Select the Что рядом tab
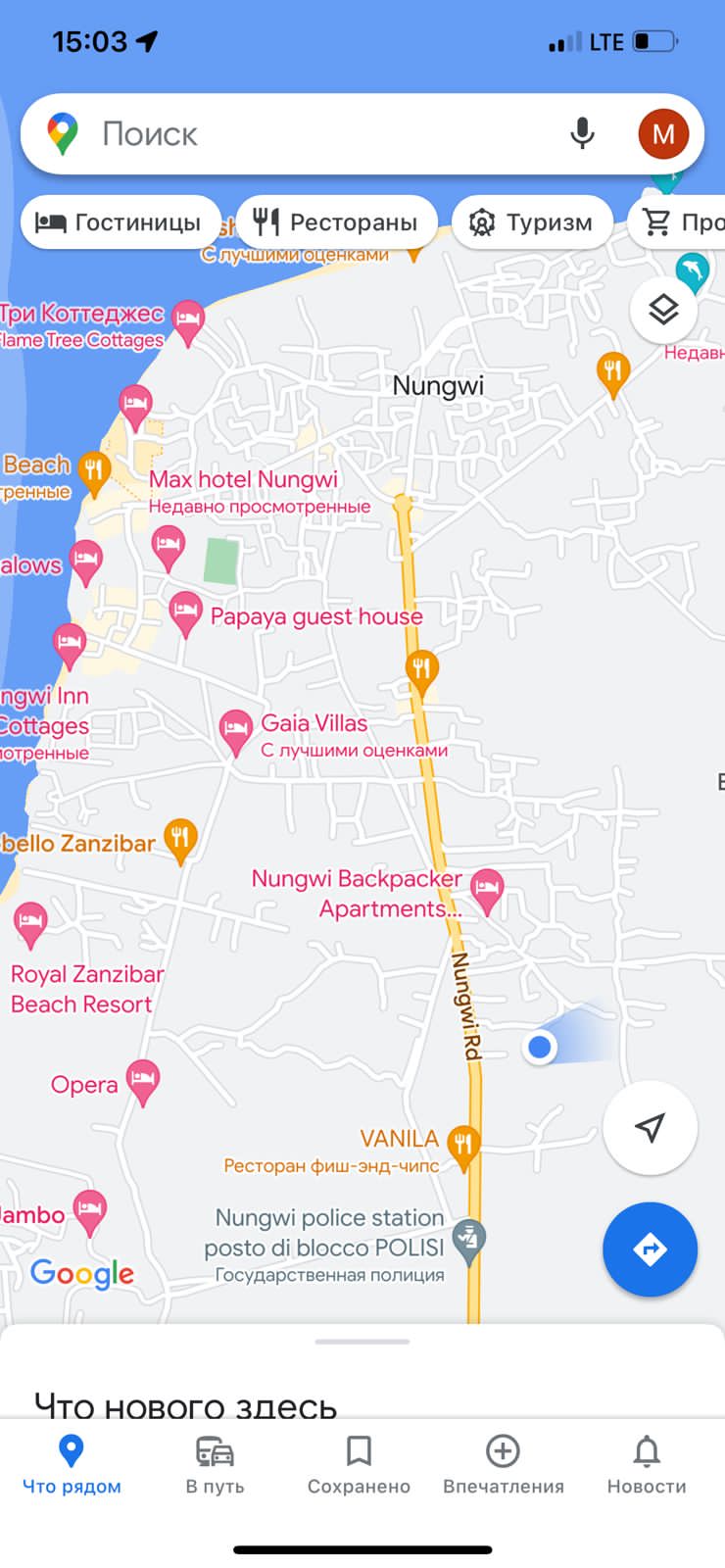Viewport: 725px width, 1568px height. 72,1465
